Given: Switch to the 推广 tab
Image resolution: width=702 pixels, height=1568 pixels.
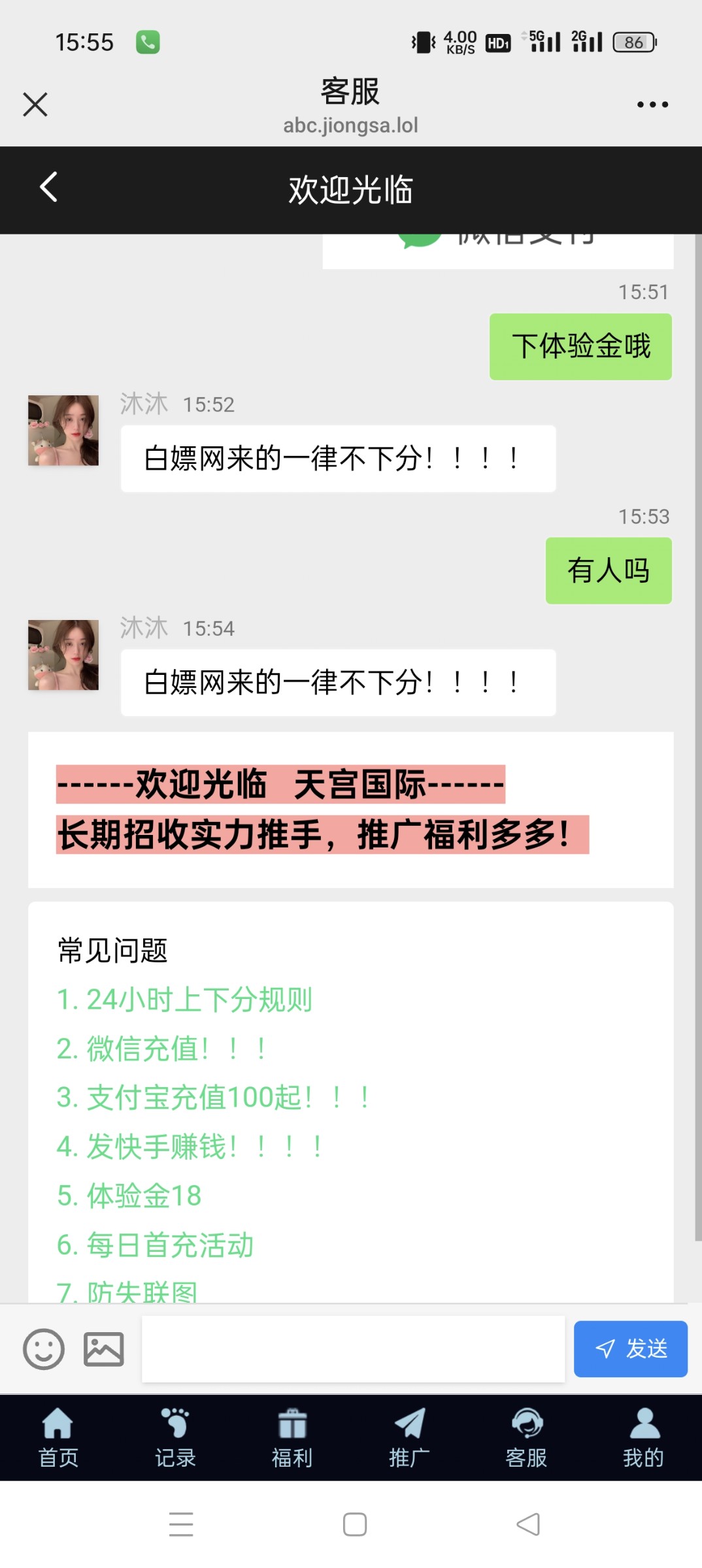Looking at the screenshot, I should point(409,1437).
